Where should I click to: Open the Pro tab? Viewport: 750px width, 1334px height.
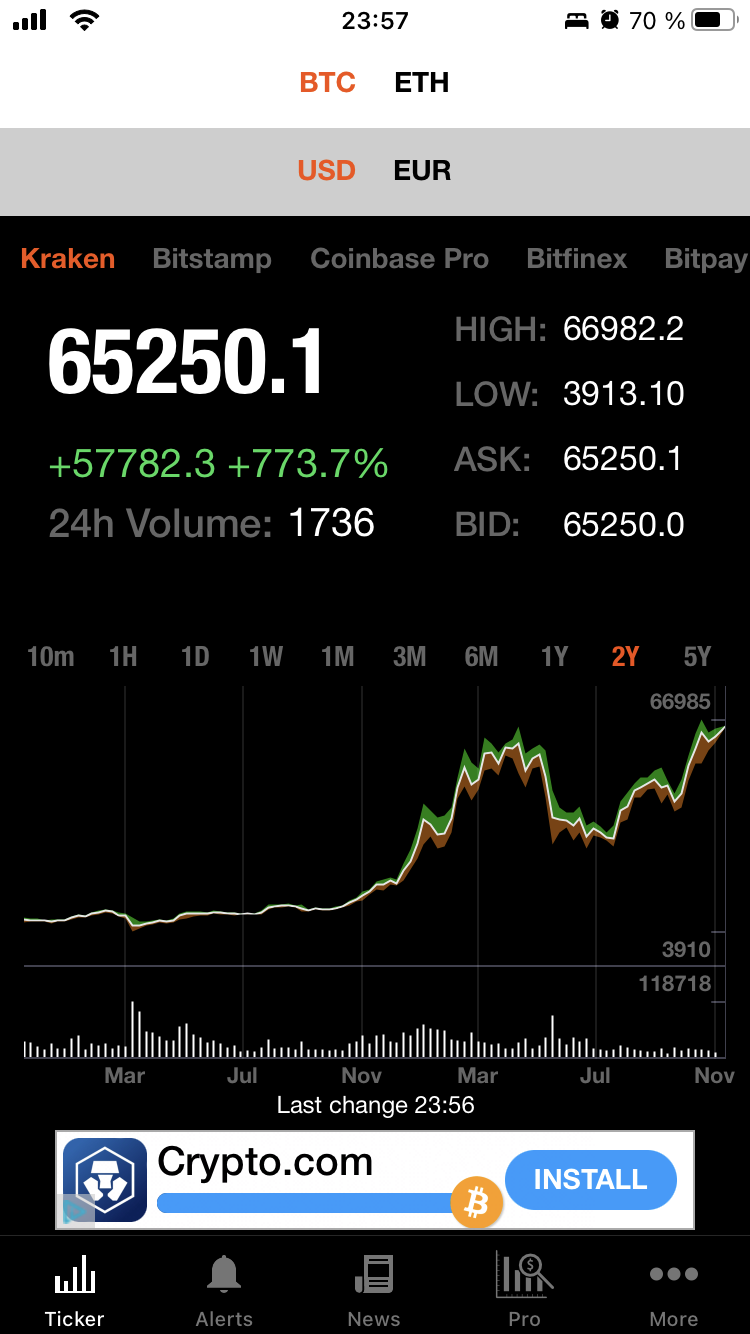coord(524,1290)
